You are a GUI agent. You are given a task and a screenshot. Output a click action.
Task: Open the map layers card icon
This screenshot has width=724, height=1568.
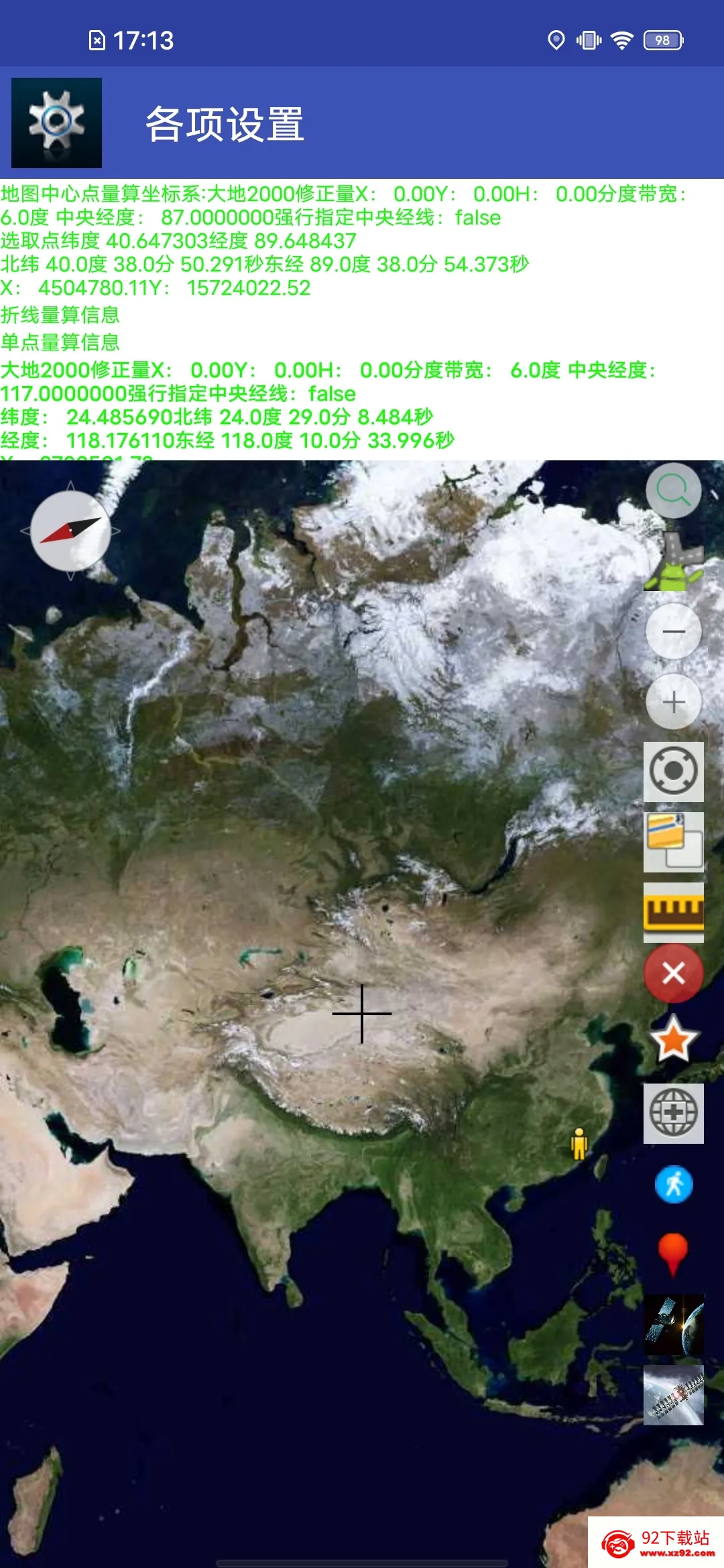(x=674, y=842)
